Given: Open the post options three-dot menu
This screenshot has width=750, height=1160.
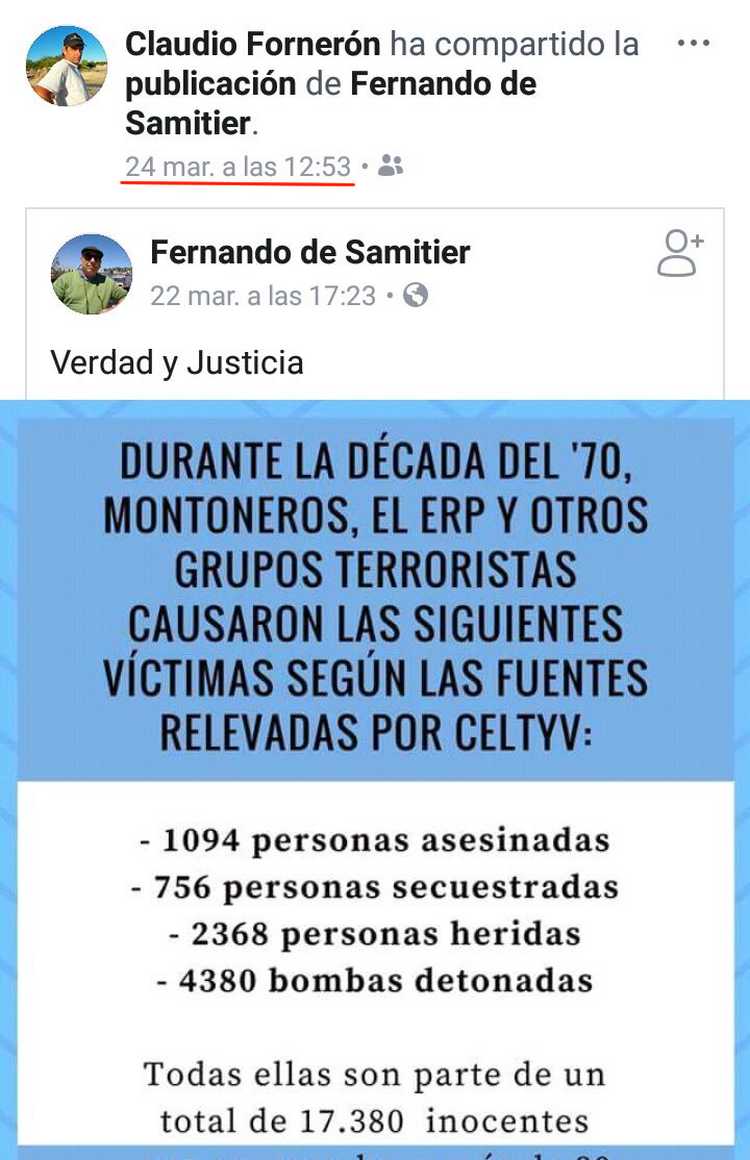Looking at the screenshot, I should pyautogui.click(x=693, y=44).
